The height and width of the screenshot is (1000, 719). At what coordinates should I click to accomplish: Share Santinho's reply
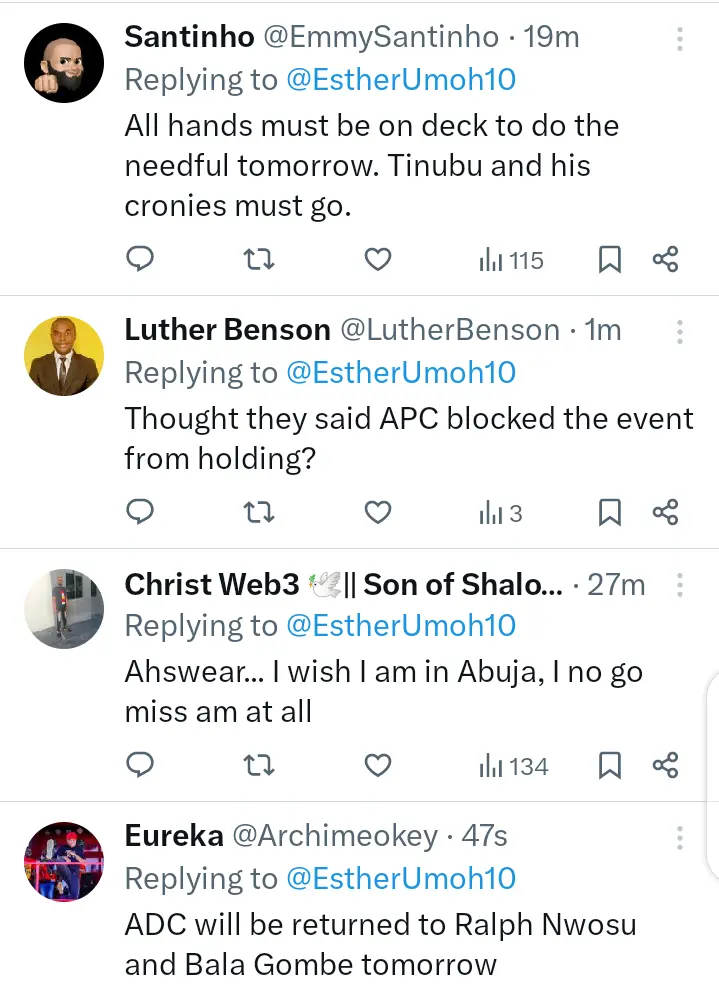click(666, 260)
